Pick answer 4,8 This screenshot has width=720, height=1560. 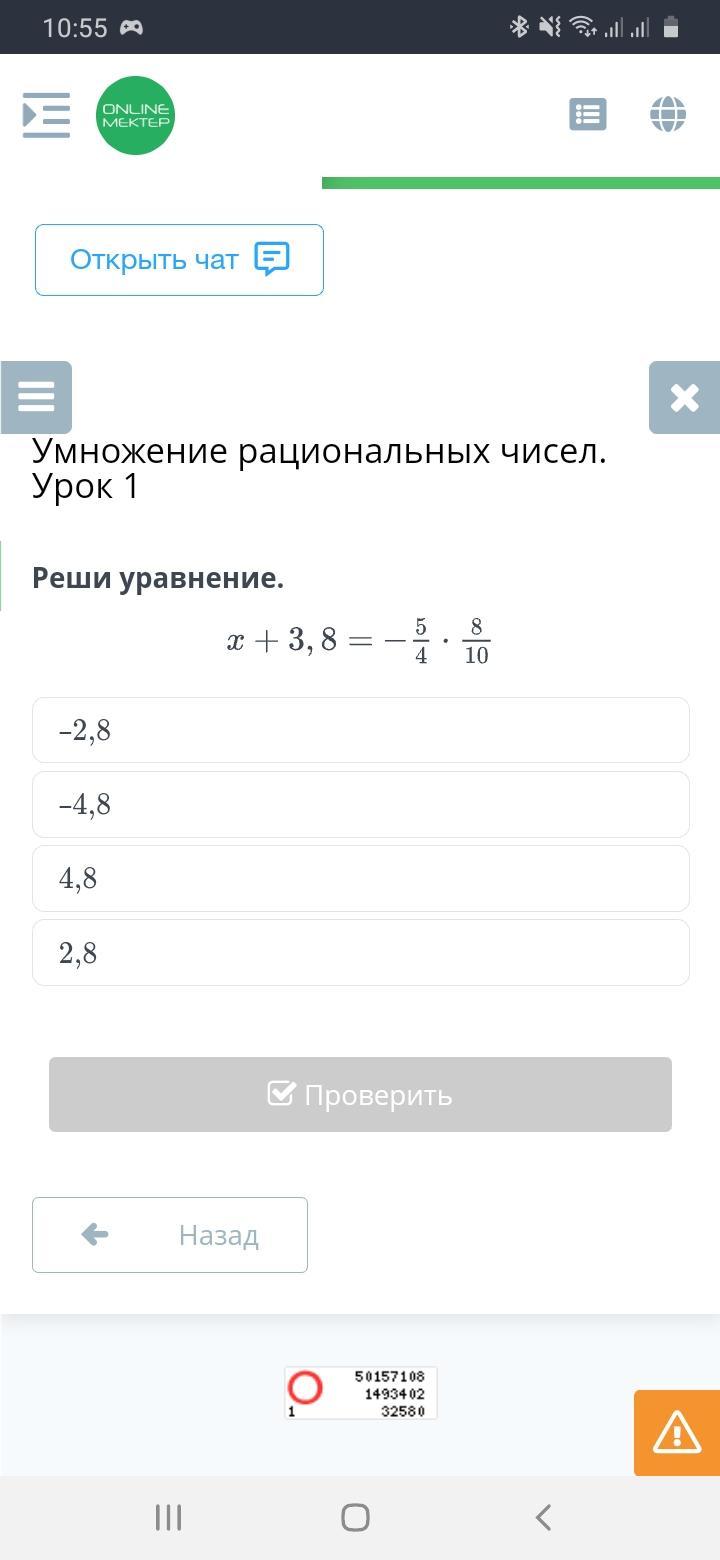click(x=361, y=878)
